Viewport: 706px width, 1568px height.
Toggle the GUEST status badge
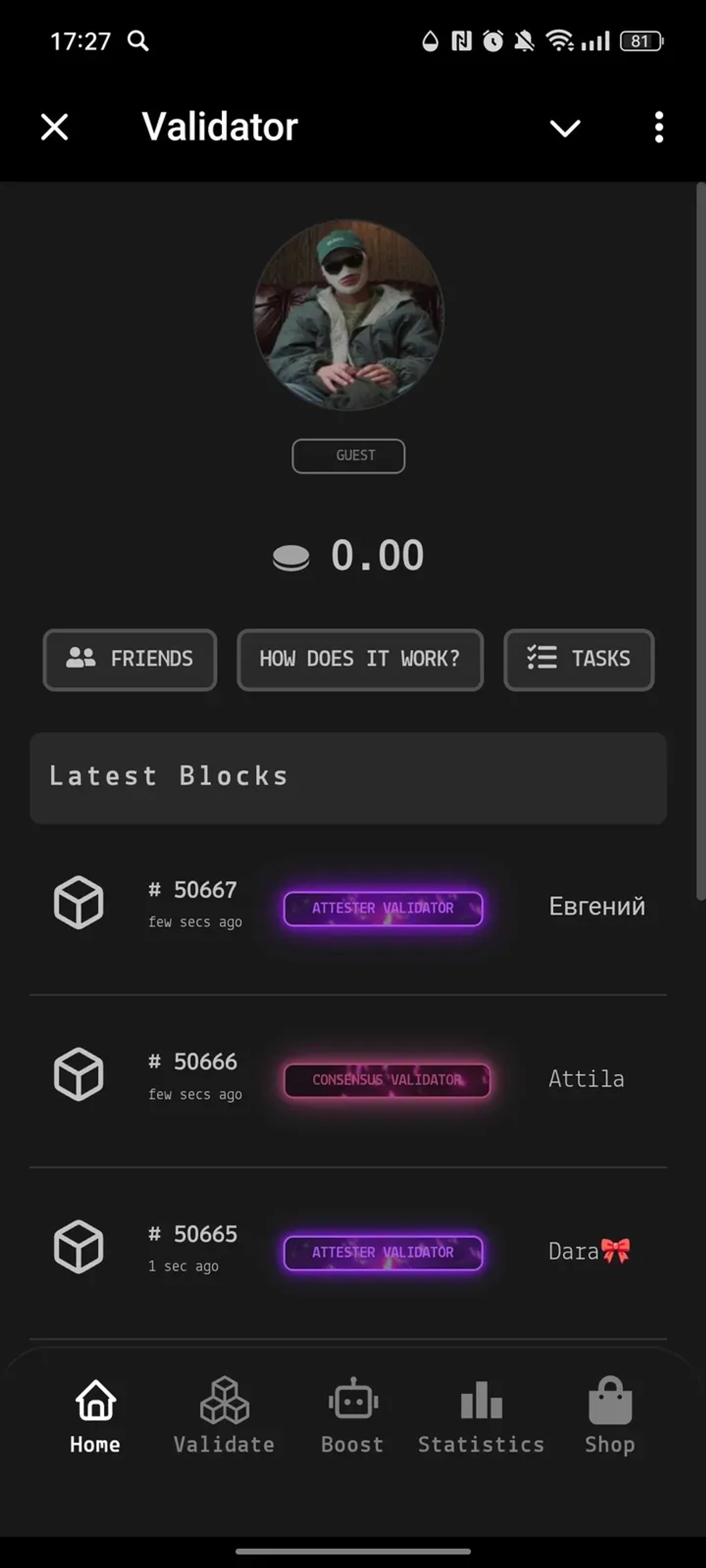click(349, 455)
